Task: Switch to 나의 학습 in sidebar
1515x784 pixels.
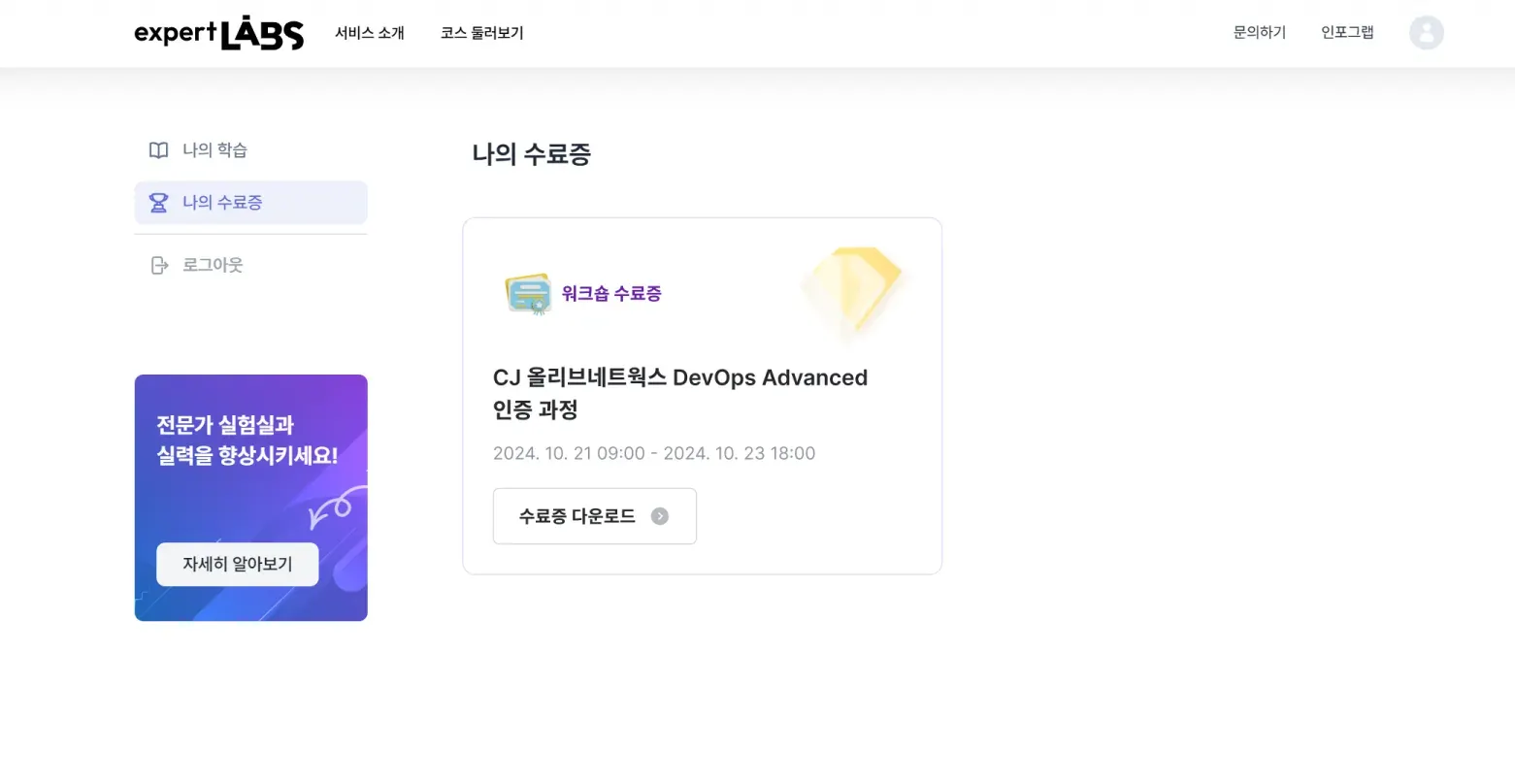Action: click(x=214, y=150)
